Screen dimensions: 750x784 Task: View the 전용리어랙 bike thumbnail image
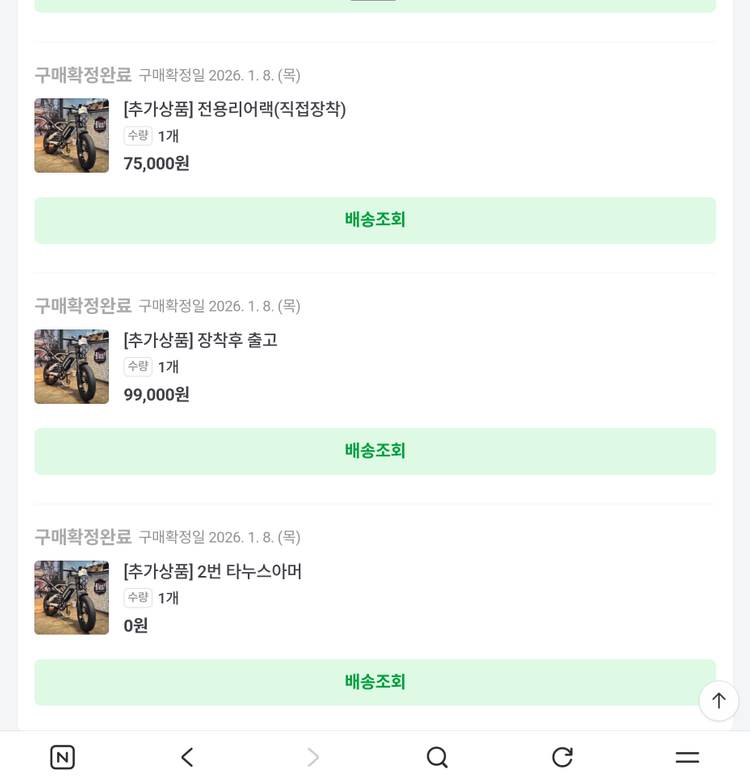click(71, 135)
